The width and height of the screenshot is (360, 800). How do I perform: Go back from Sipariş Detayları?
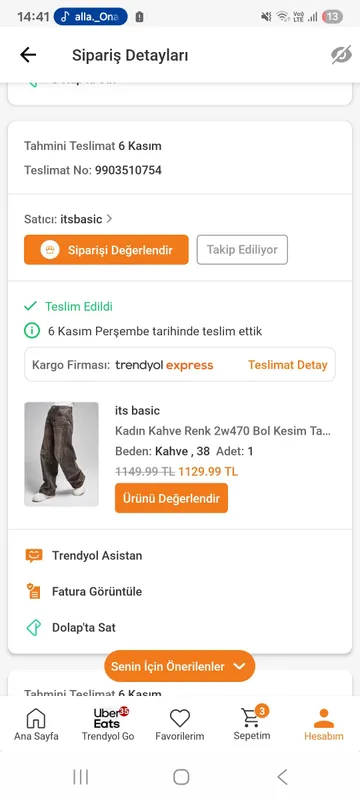click(28, 55)
